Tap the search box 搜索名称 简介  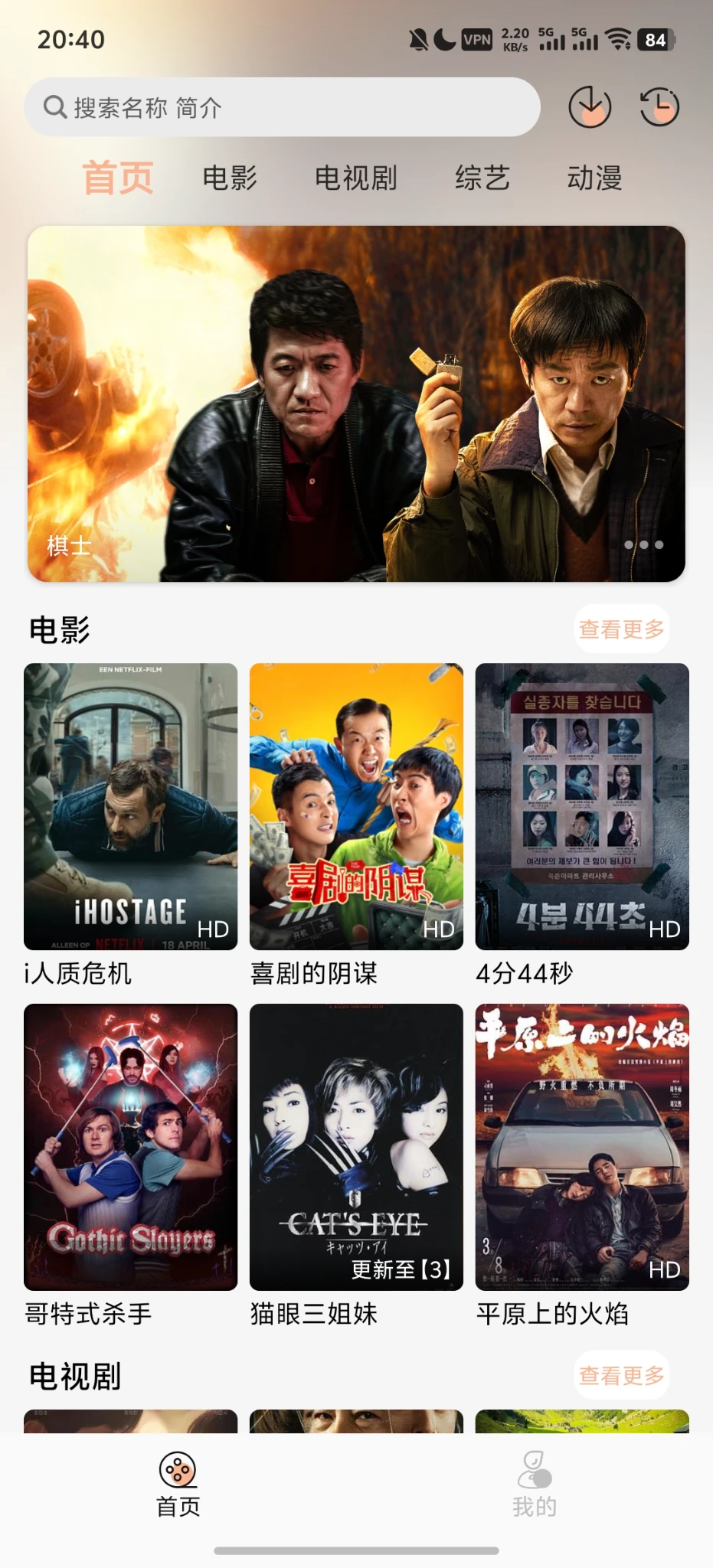pyautogui.click(x=282, y=107)
